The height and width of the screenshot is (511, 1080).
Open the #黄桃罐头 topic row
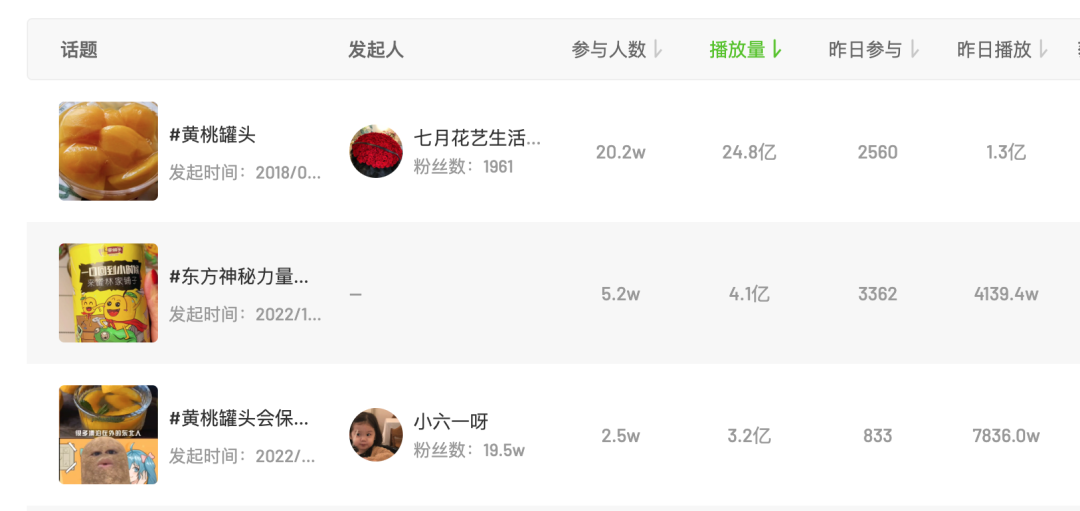click(x=212, y=135)
